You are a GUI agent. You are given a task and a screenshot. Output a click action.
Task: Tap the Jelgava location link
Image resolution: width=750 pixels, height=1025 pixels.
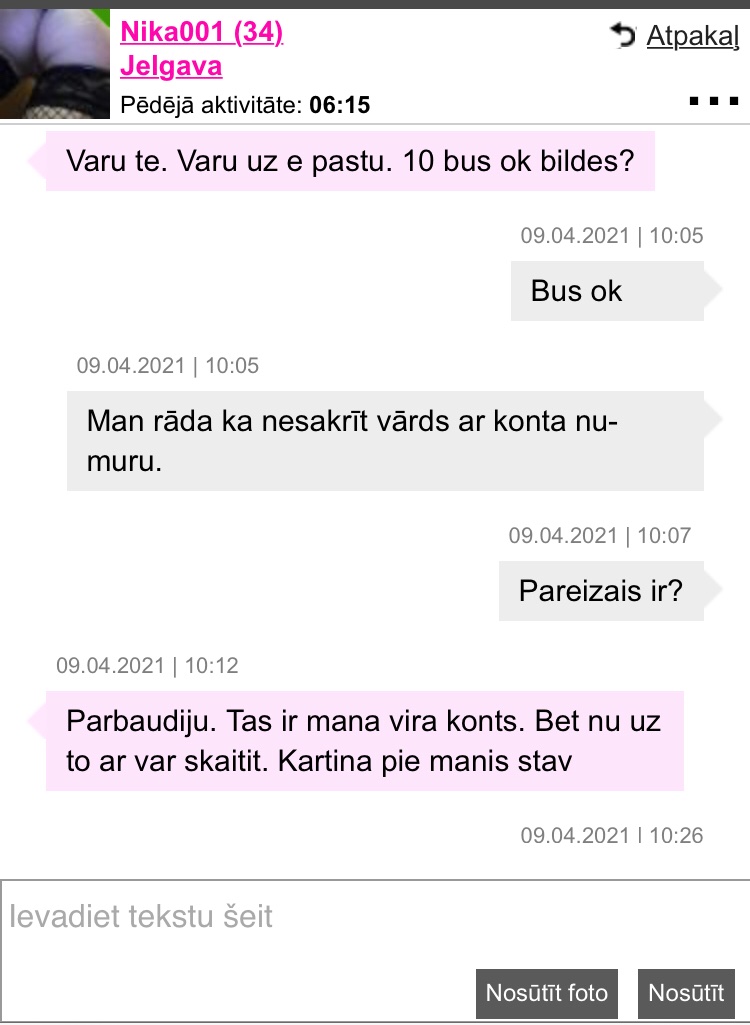tap(171, 67)
